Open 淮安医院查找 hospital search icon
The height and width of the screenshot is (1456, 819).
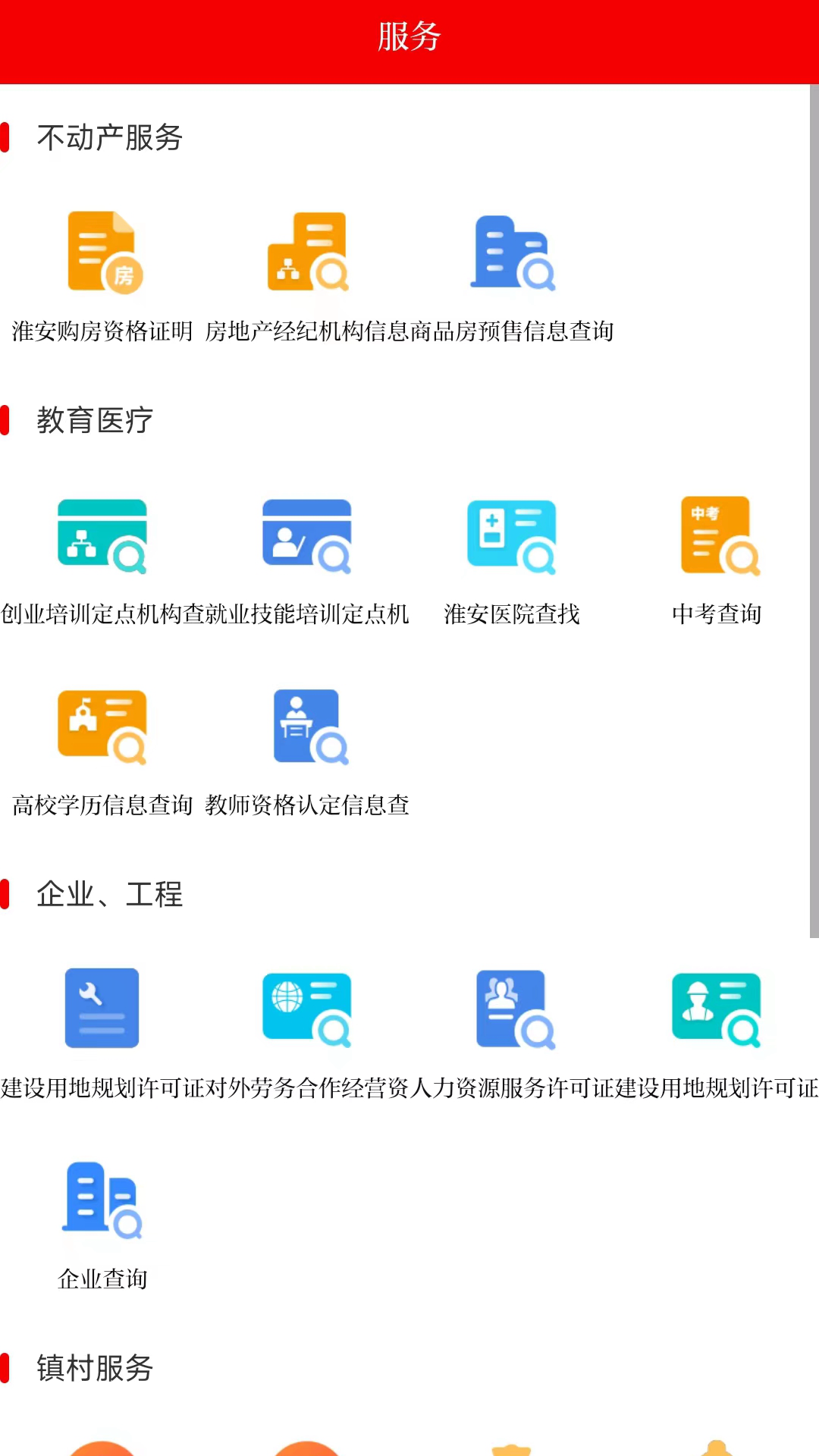pos(513,535)
